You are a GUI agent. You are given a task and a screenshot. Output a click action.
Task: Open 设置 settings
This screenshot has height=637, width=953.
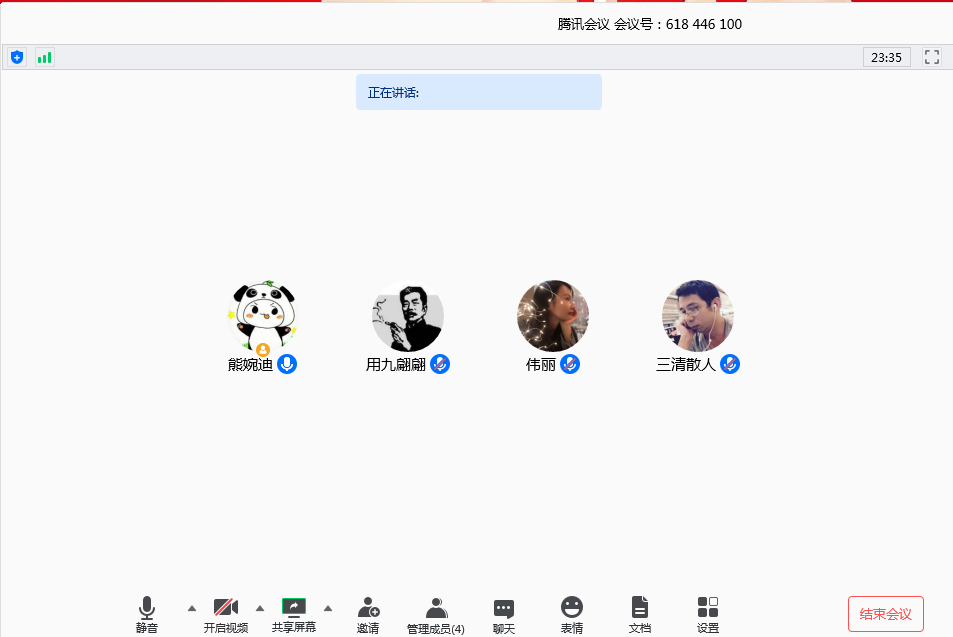708,613
